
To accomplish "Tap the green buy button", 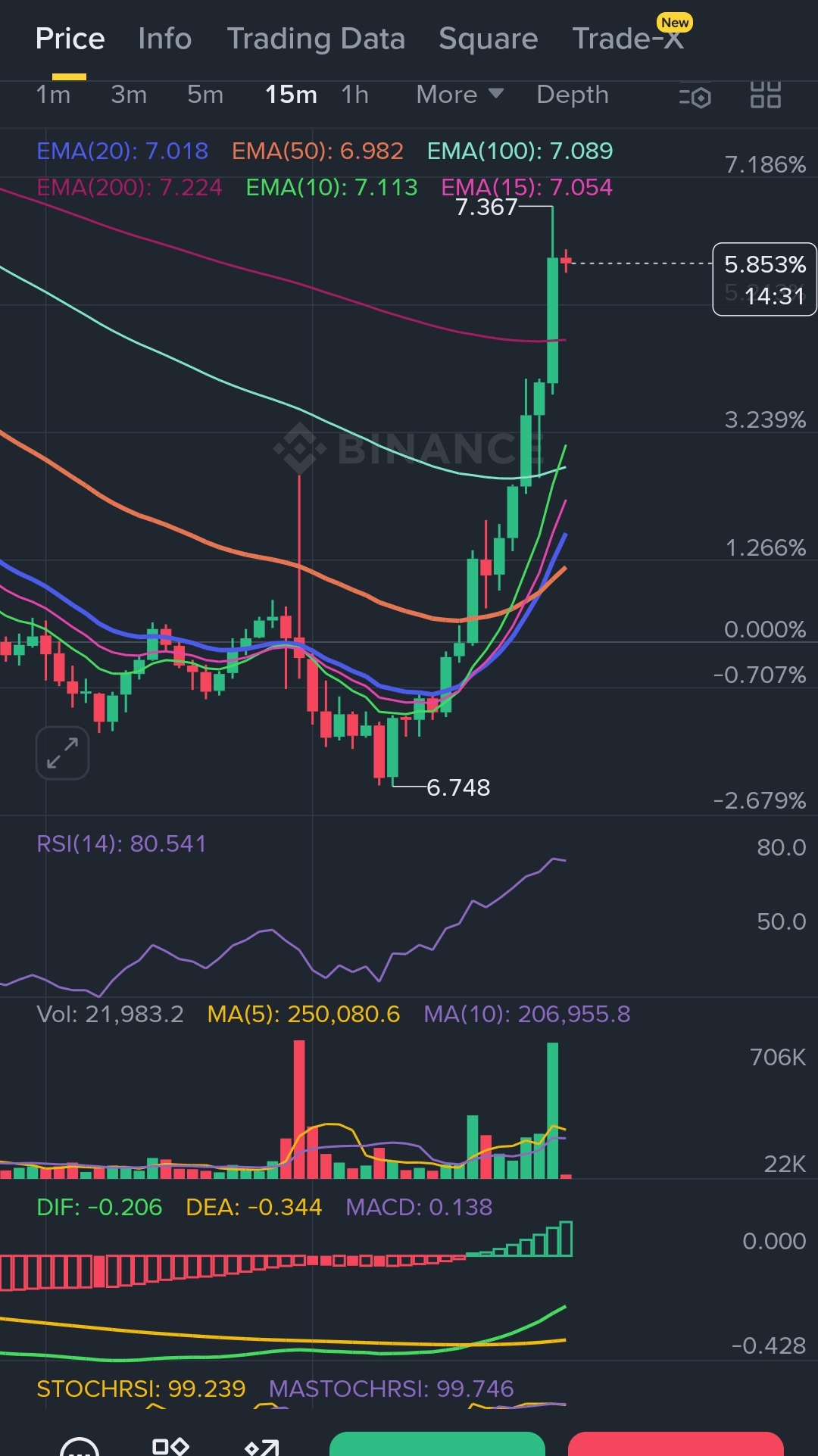I will tap(437, 1443).
